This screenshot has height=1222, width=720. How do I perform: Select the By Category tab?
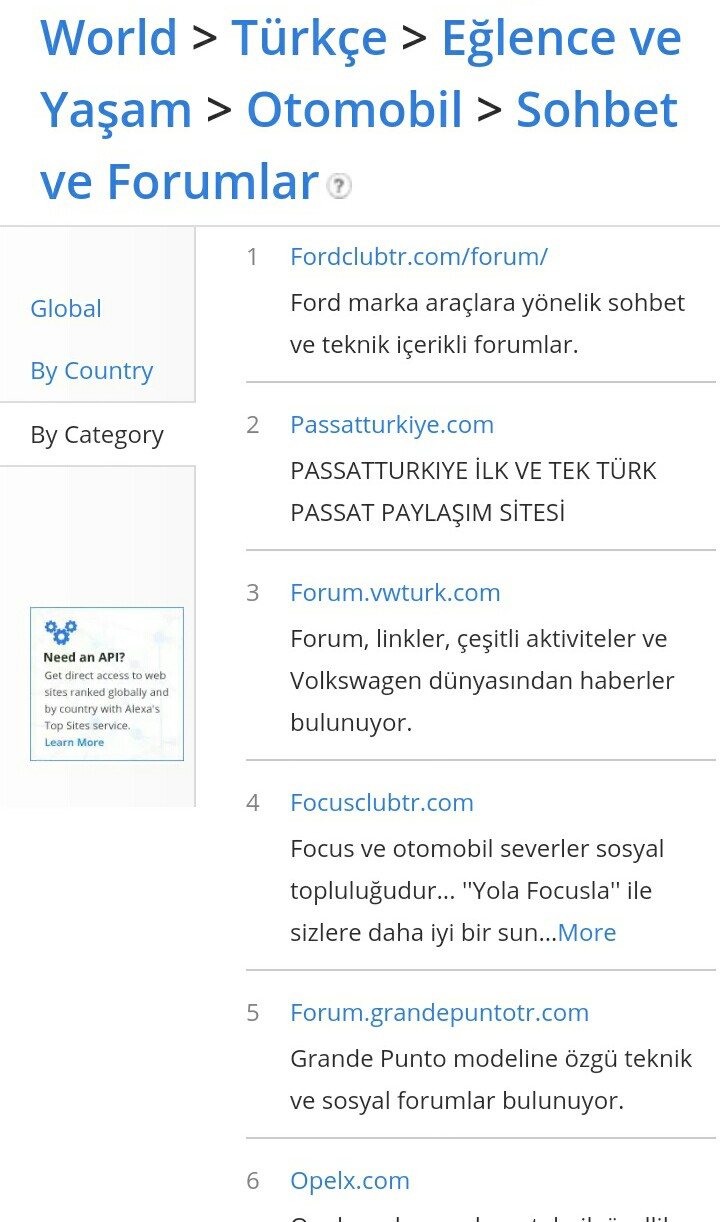click(x=97, y=435)
